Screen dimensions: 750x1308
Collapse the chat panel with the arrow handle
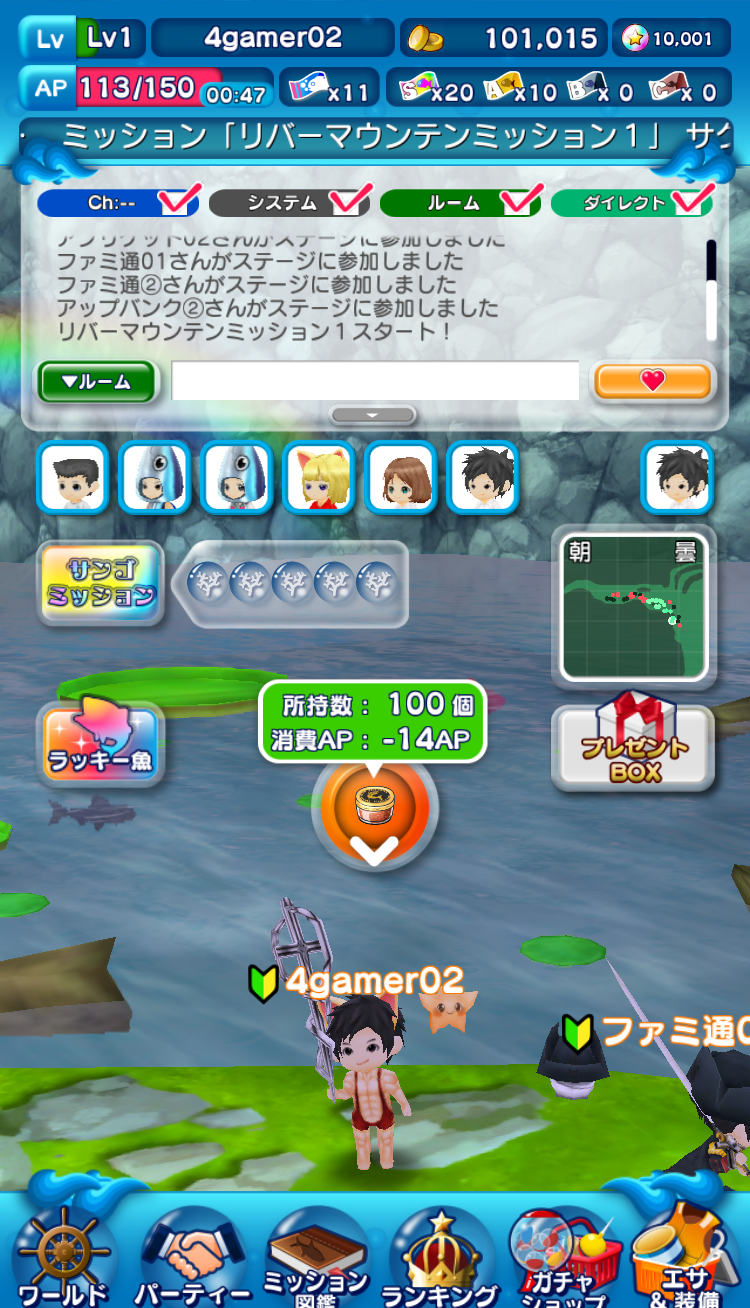click(x=373, y=414)
